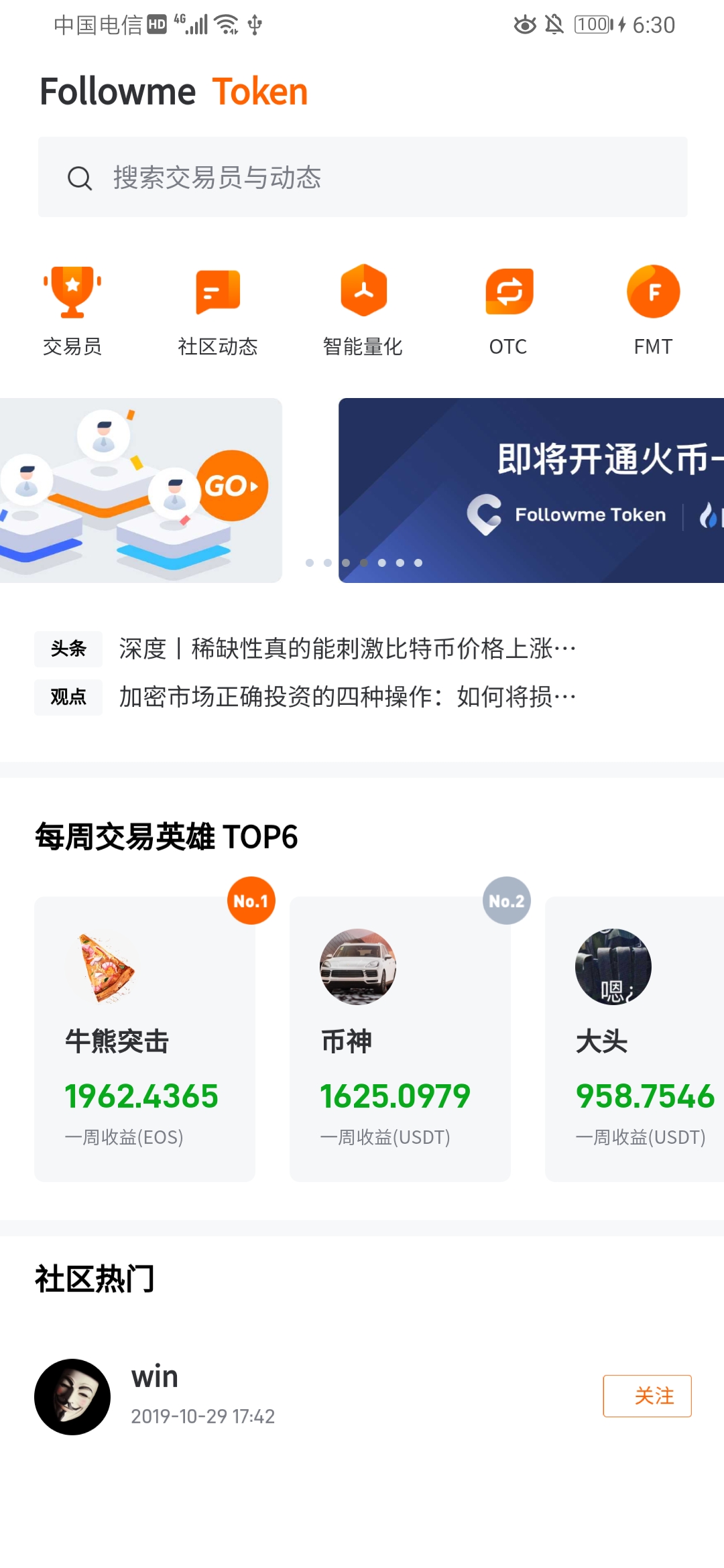Open the OTC shortcut
724x1568 pixels.
click(508, 311)
